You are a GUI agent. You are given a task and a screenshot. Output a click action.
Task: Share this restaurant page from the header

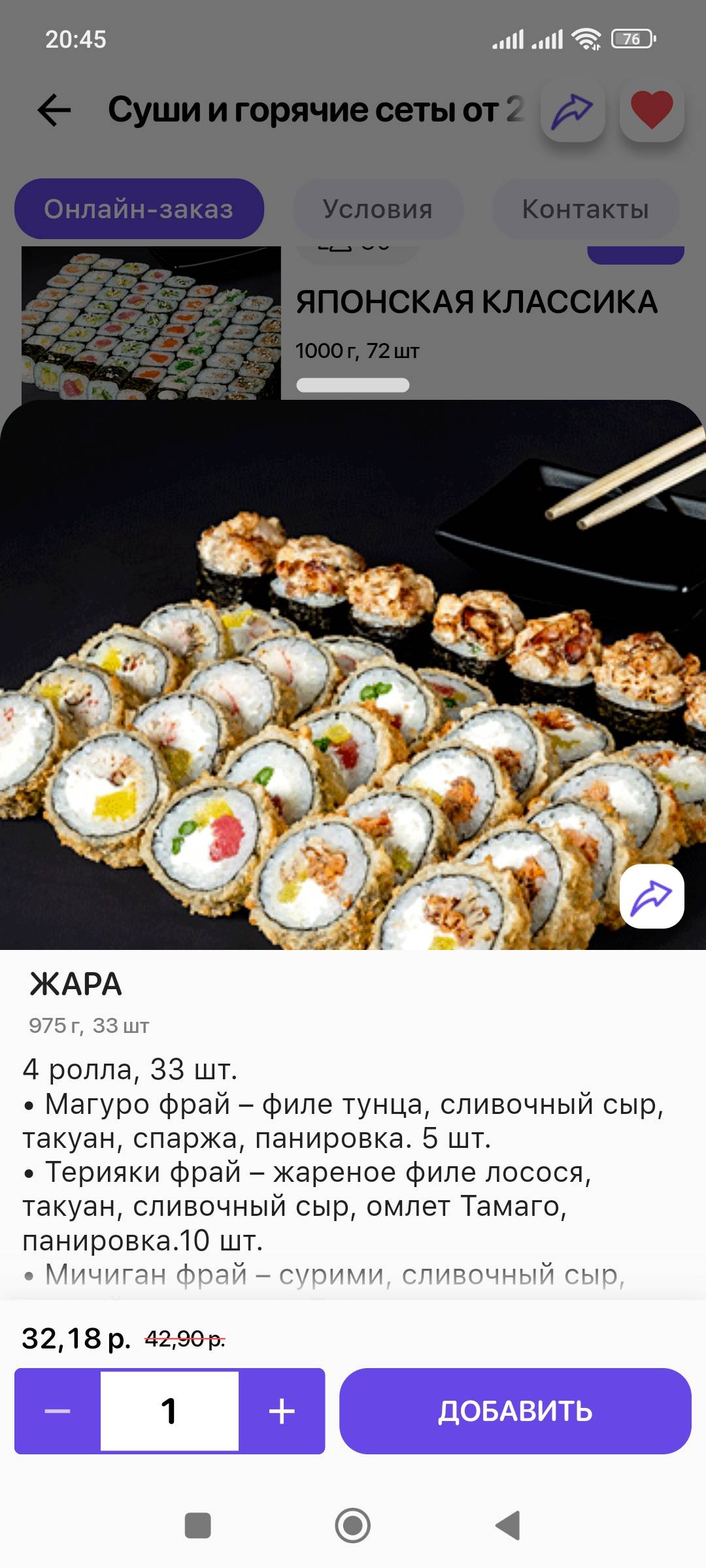(573, 111)
